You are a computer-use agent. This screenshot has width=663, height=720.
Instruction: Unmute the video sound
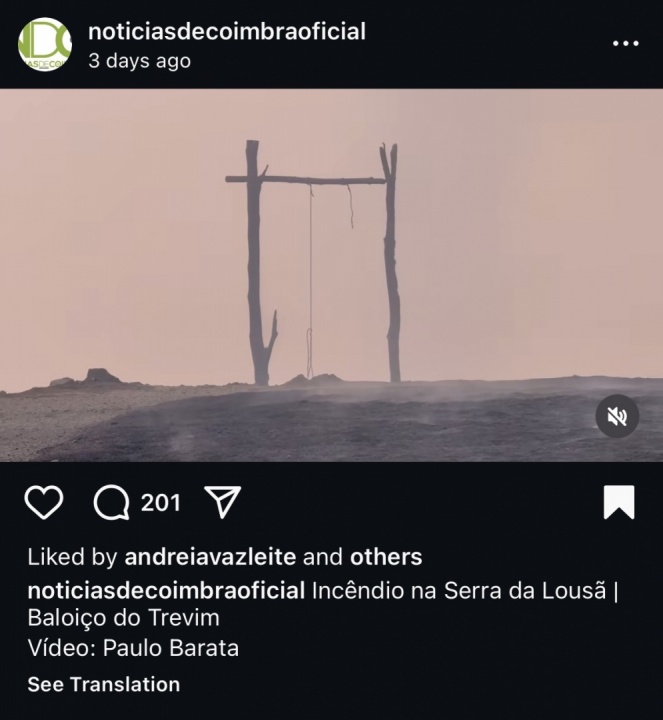617,416
